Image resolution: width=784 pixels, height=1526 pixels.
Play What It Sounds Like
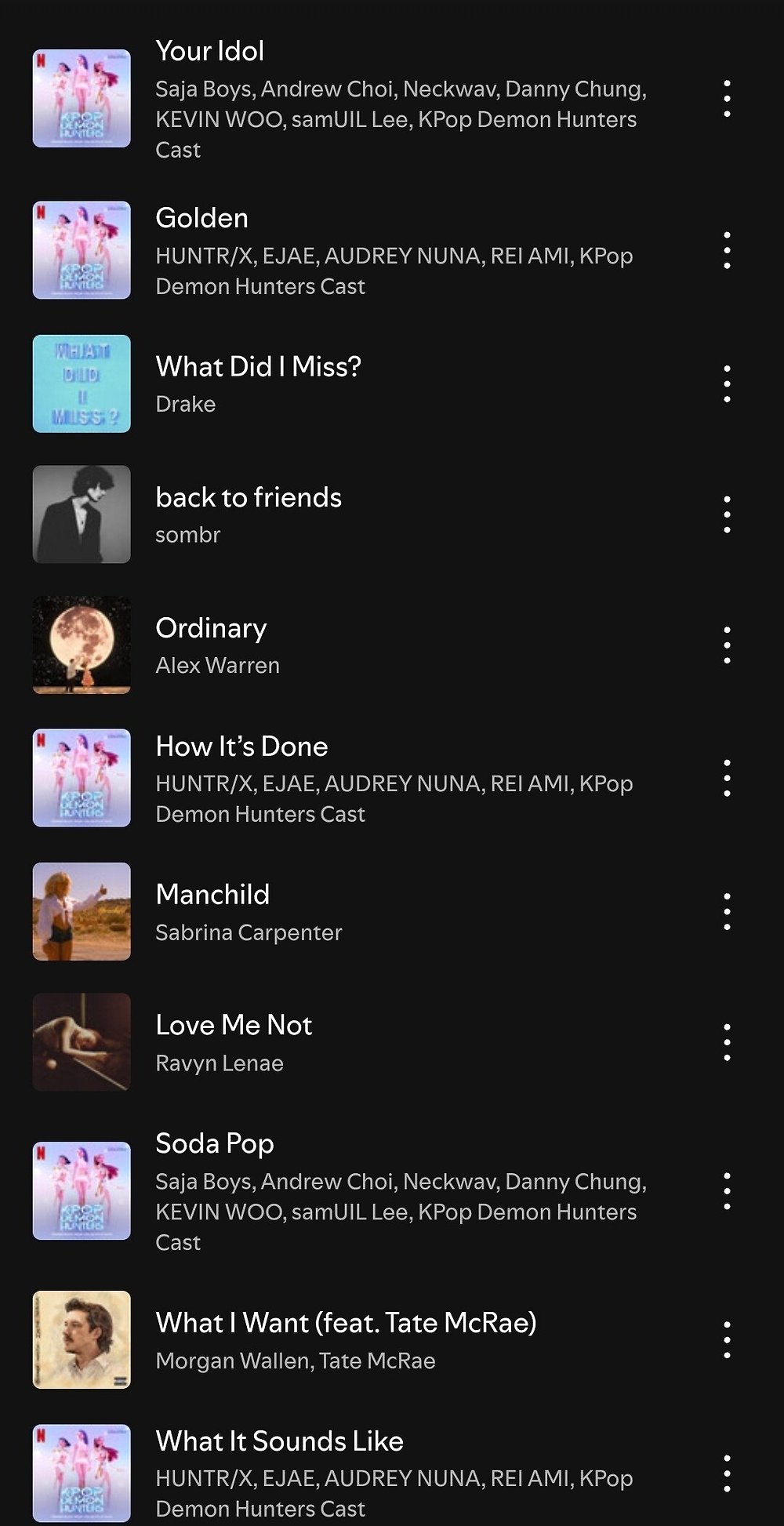[x=279, y=1441]
